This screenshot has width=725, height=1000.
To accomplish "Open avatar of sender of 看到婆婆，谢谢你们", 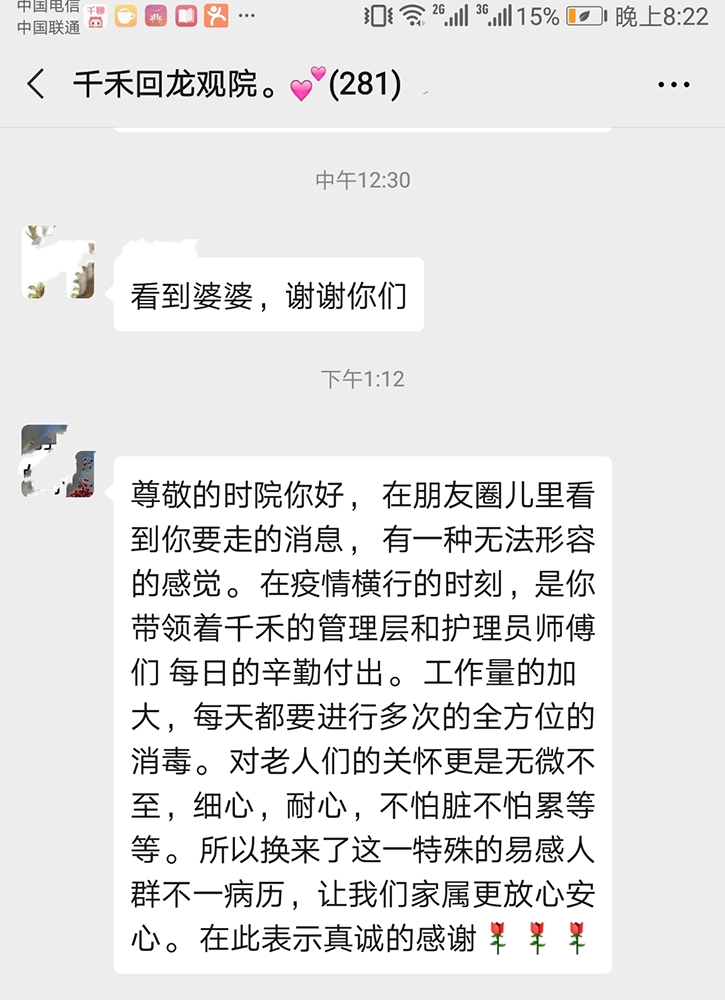I will point(58,263).
